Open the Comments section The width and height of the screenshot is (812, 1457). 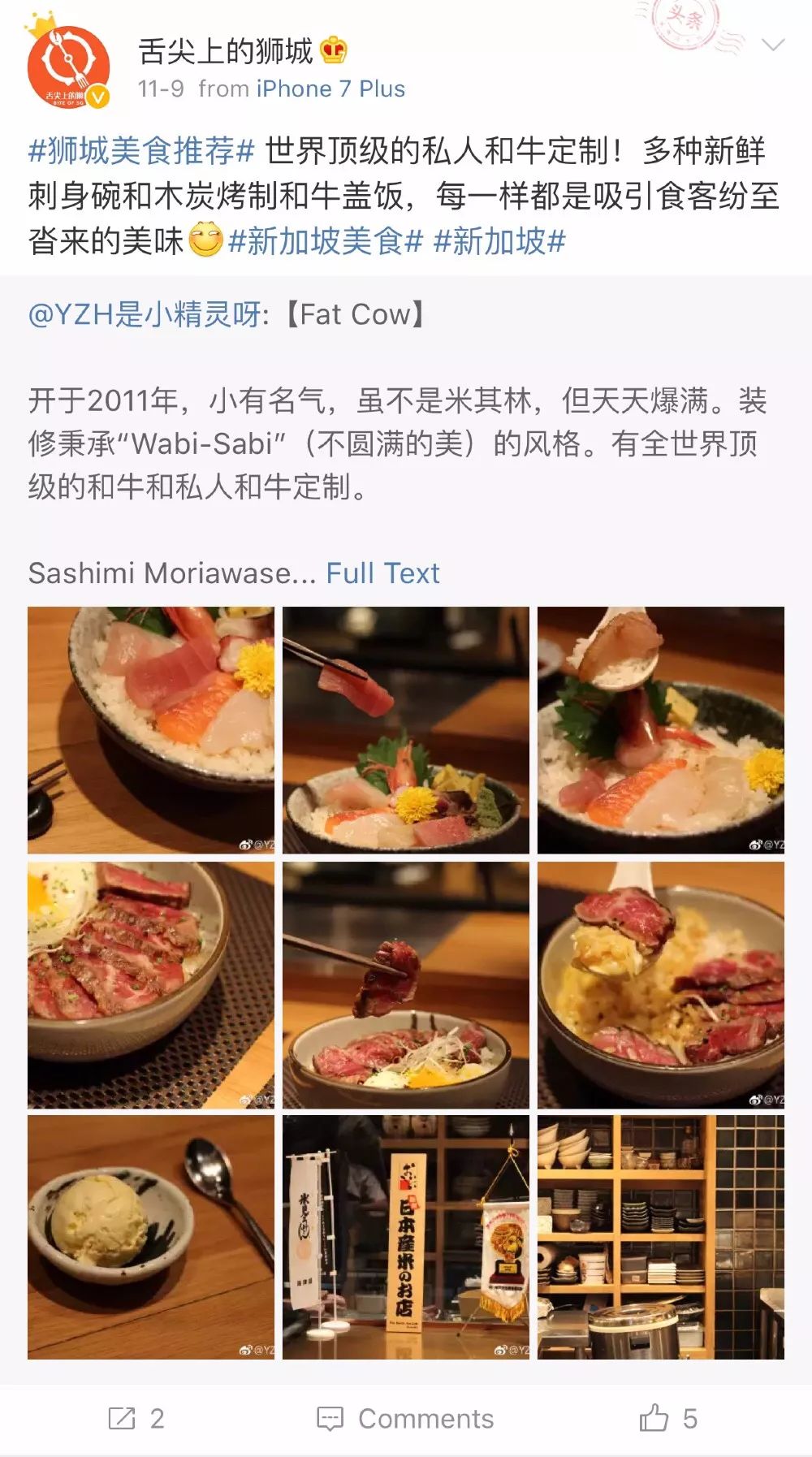pos(405,1418)
